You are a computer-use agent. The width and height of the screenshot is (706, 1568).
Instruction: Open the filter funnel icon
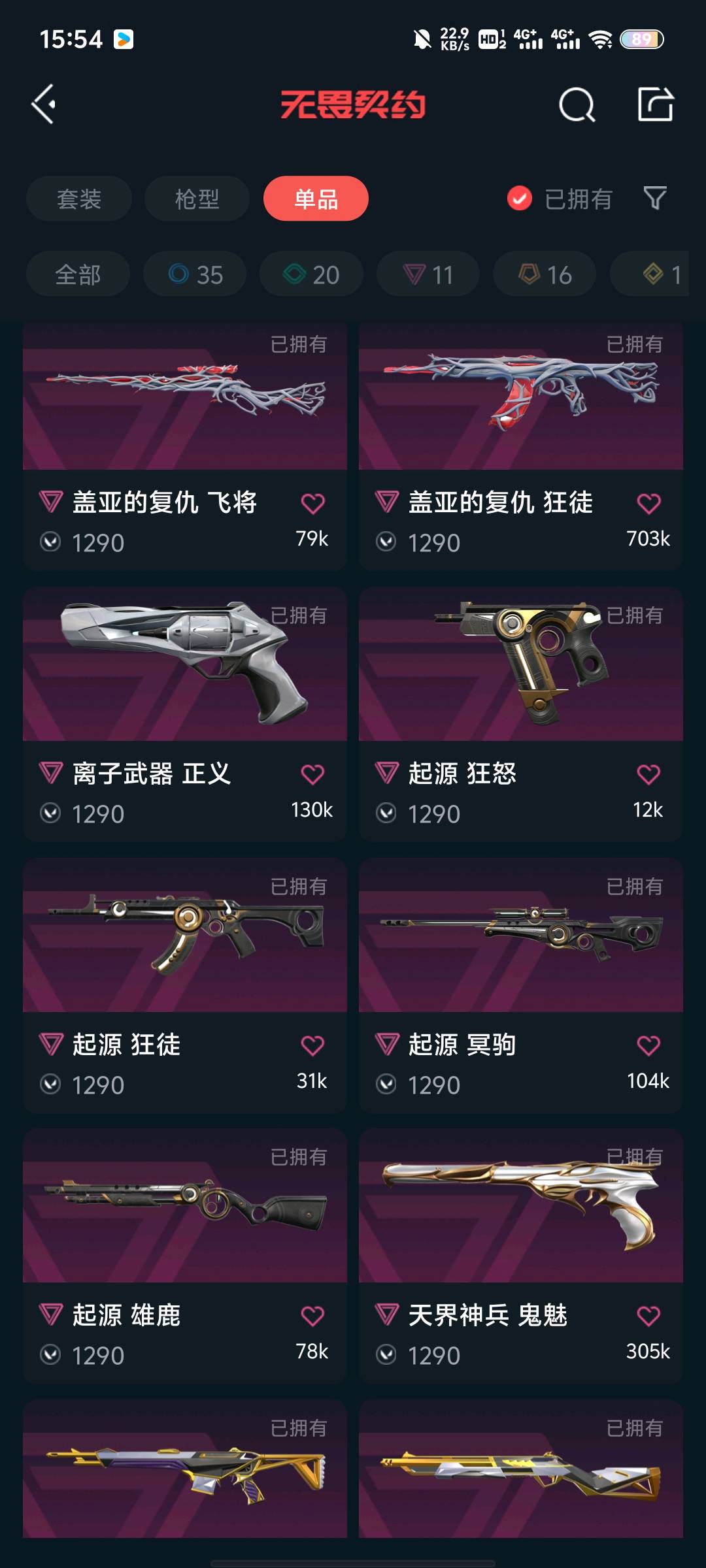tap(654, 198)
